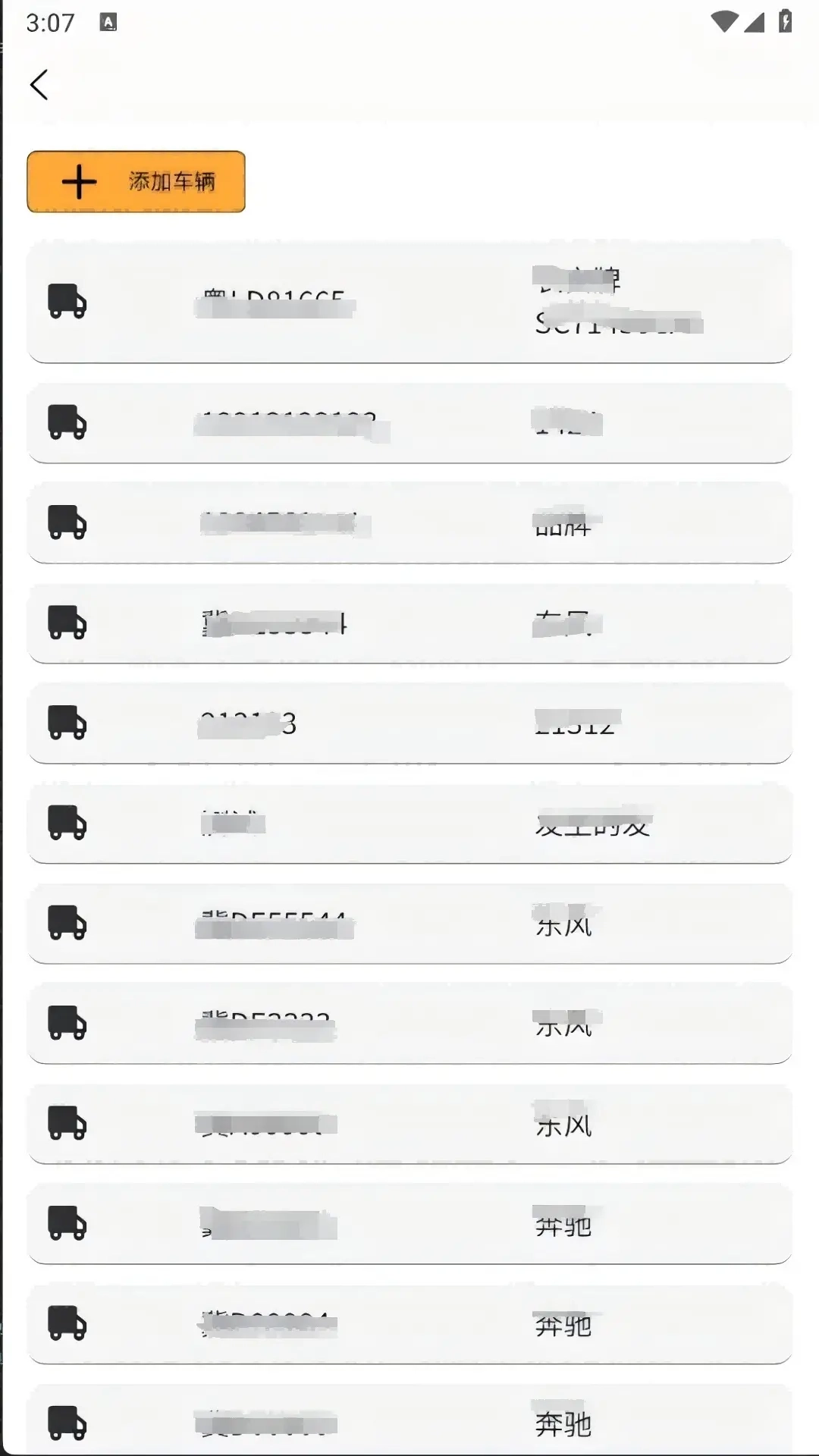Tap the truck icon beside the 品牌 entry
This screenshot has height=1456, width=819.
pyautogui.click(x=67, y=523)
